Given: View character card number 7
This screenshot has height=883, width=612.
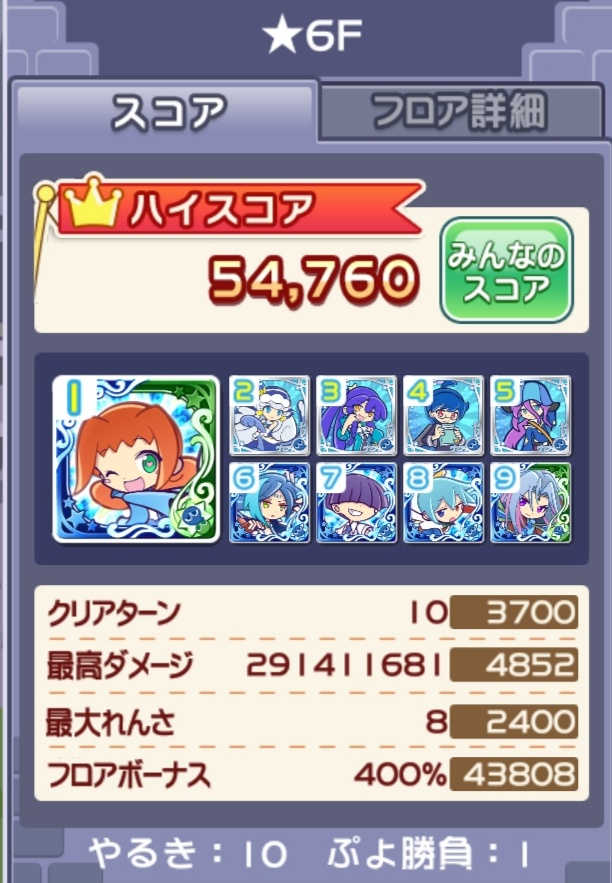Looking at the screenshot, I should click(357, 502).
